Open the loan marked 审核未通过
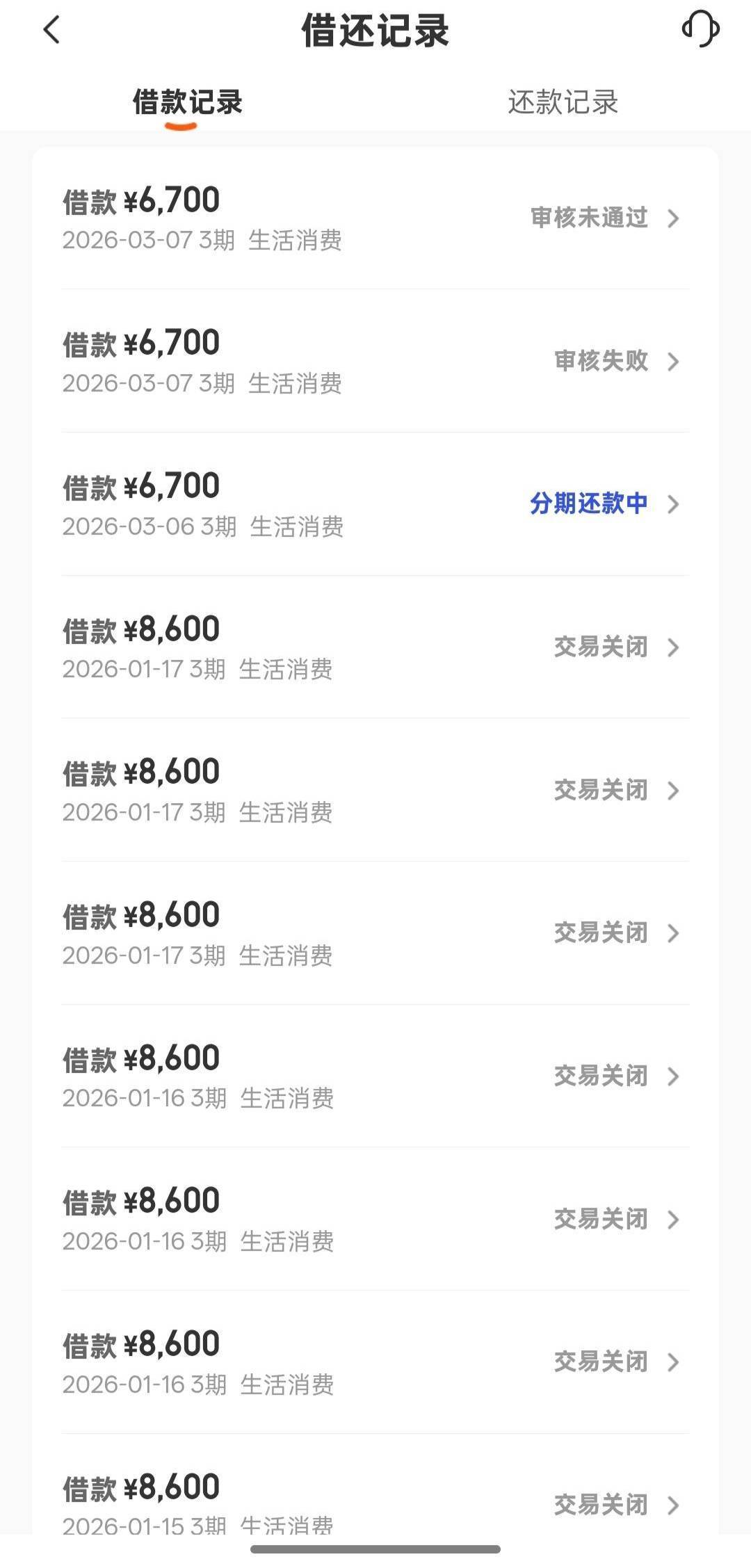The image size is (751, 1568). coord(375,218)
